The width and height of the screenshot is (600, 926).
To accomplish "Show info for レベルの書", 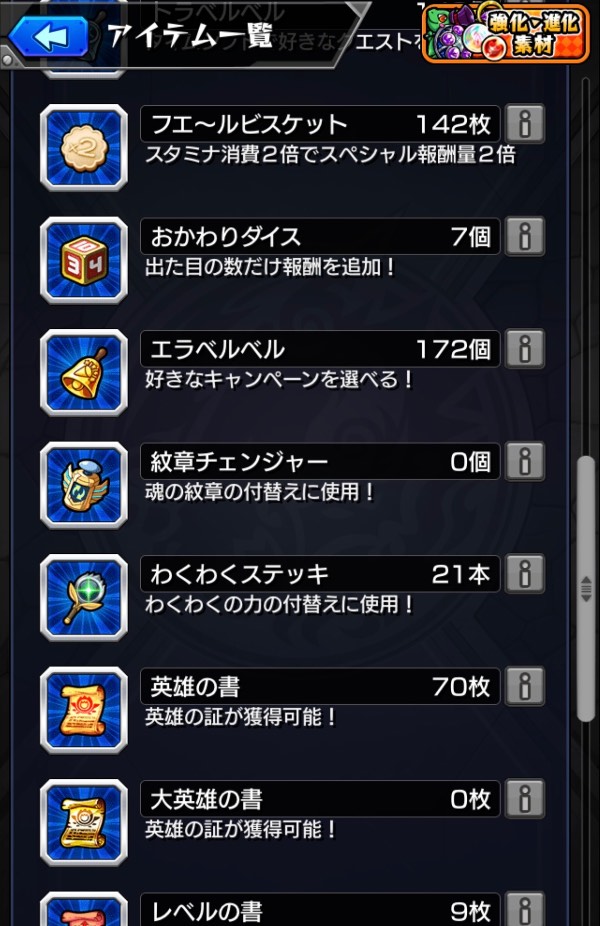I will 525,910.
